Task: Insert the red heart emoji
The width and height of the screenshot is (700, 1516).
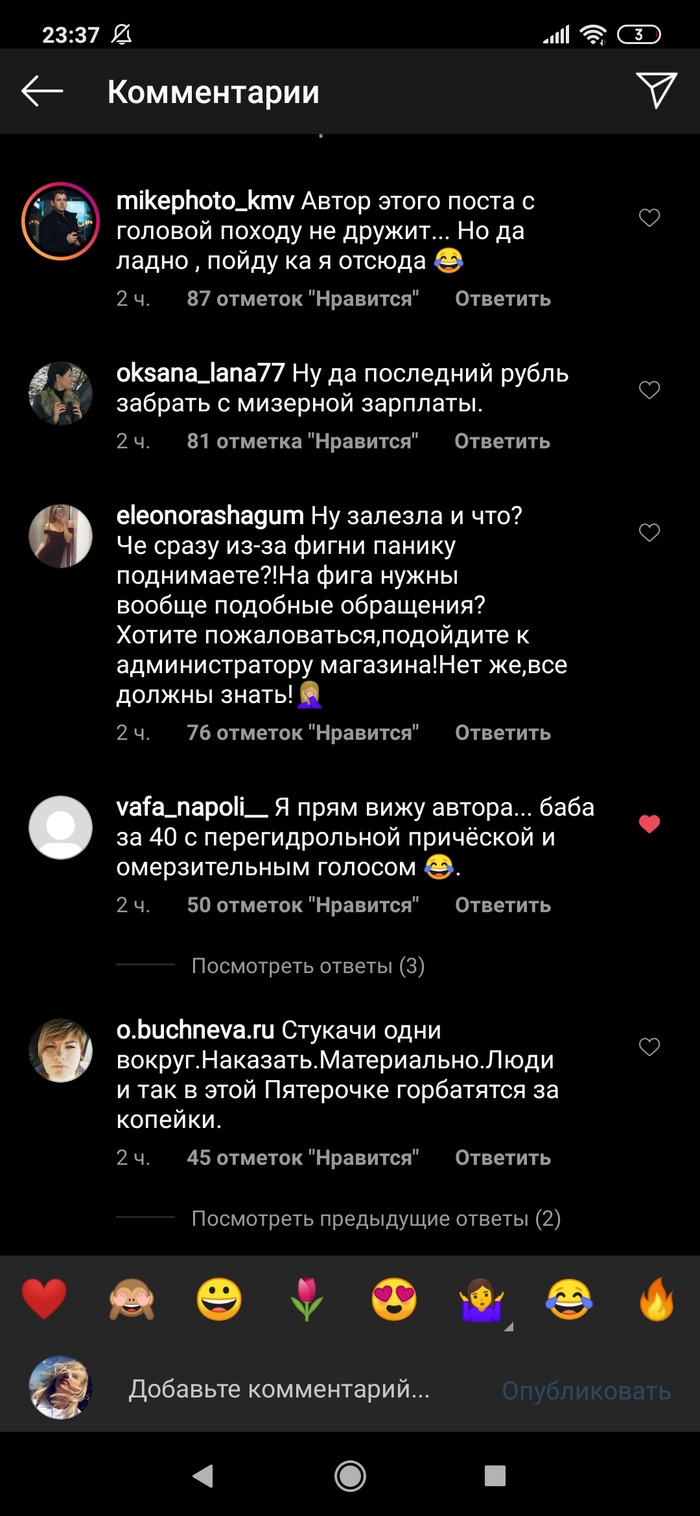Action: tap(44, 1300)
